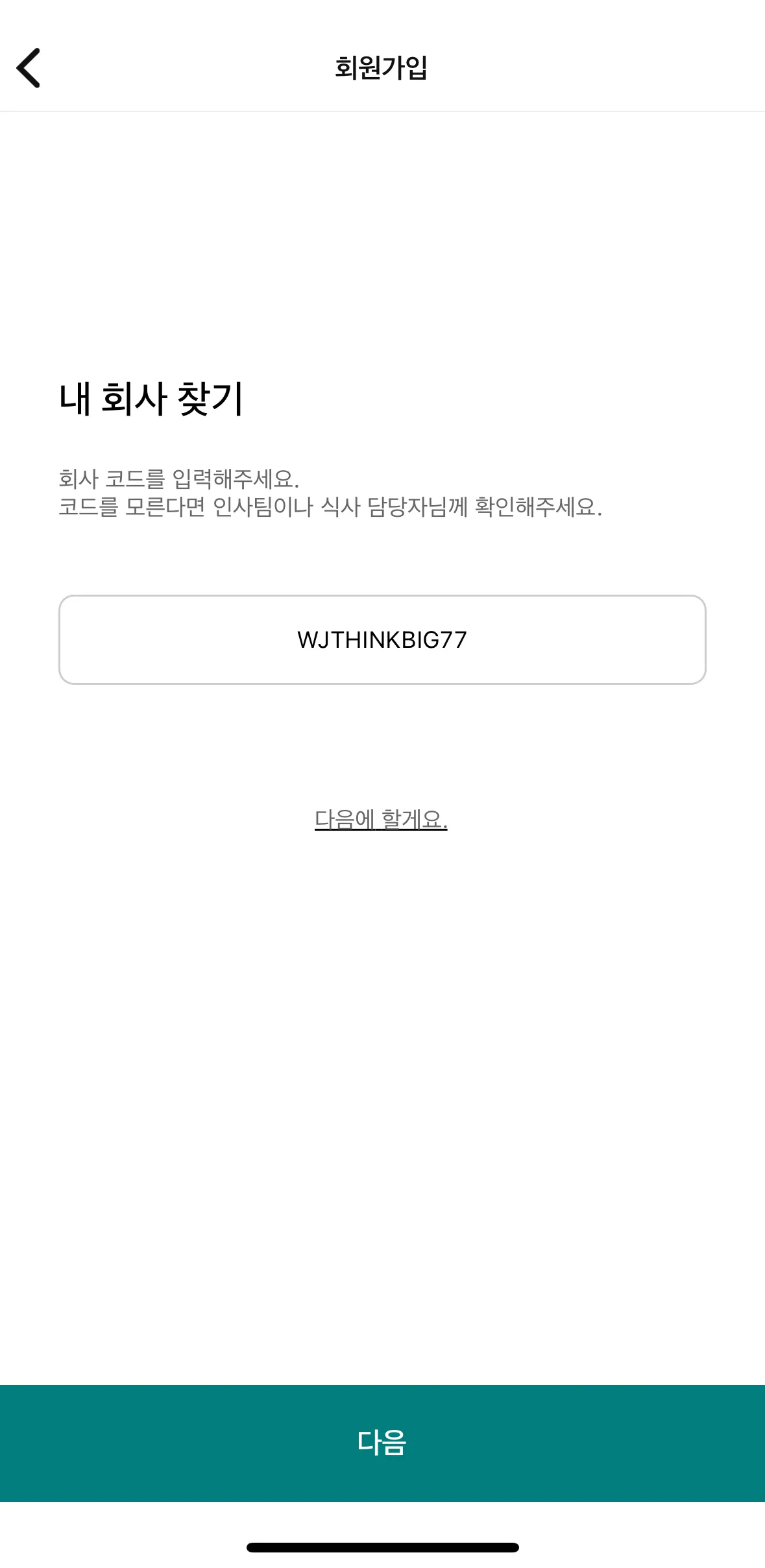Go back from the 회원가입 screen
765x1568 pixels.
pos(29,67)
